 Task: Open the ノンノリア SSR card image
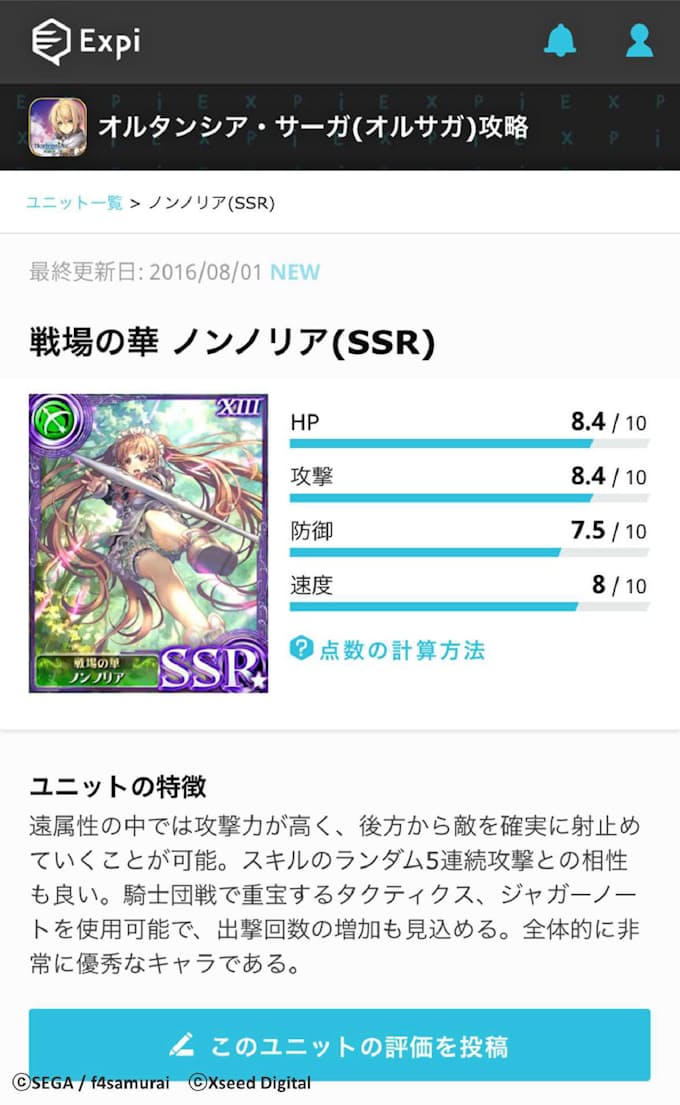coord(148,543)
